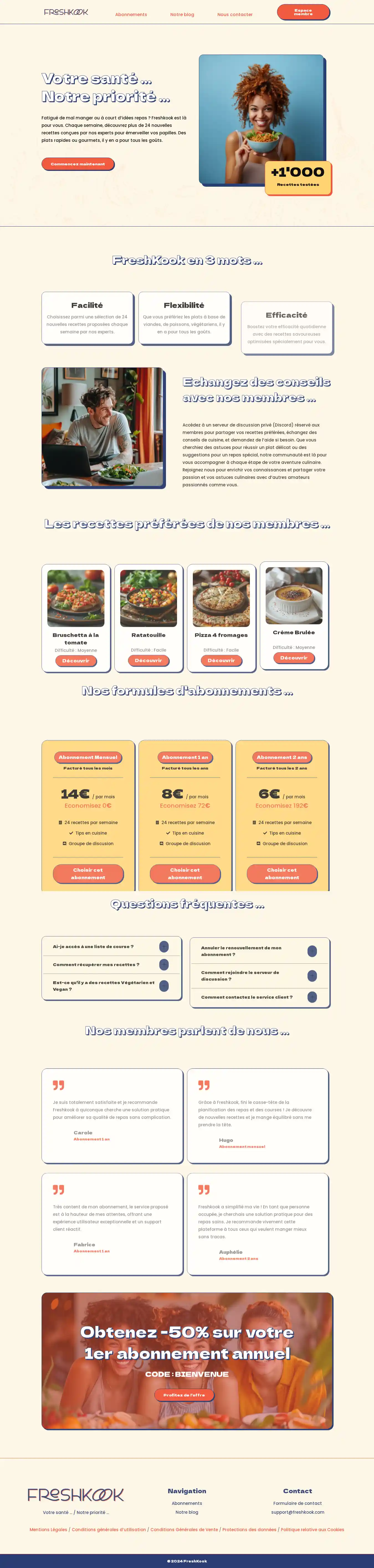Choose the Abonnement Mensuel plan
This screenshot has height=1568, width=374.
(x=88, y=874)
